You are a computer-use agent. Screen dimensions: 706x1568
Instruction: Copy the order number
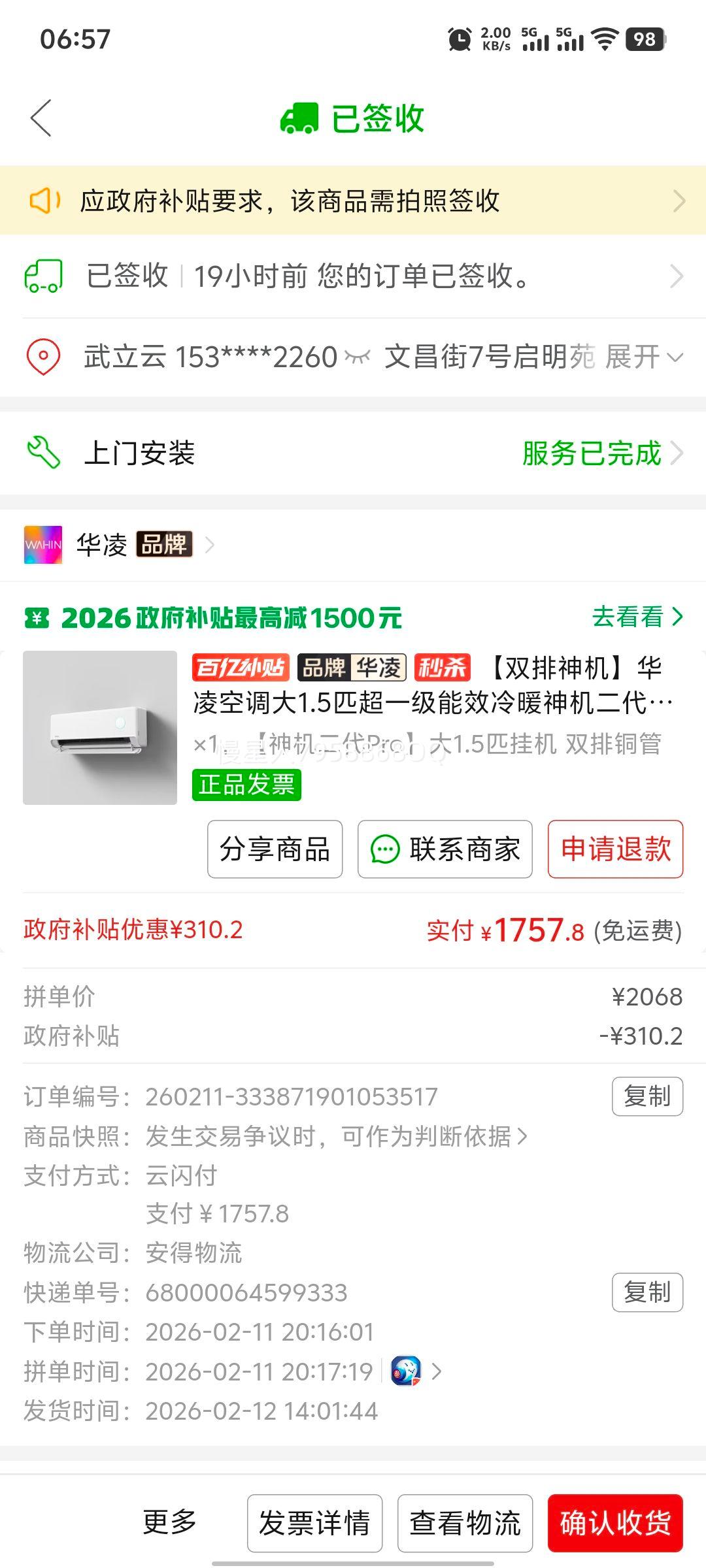[x=647, y=1096]
